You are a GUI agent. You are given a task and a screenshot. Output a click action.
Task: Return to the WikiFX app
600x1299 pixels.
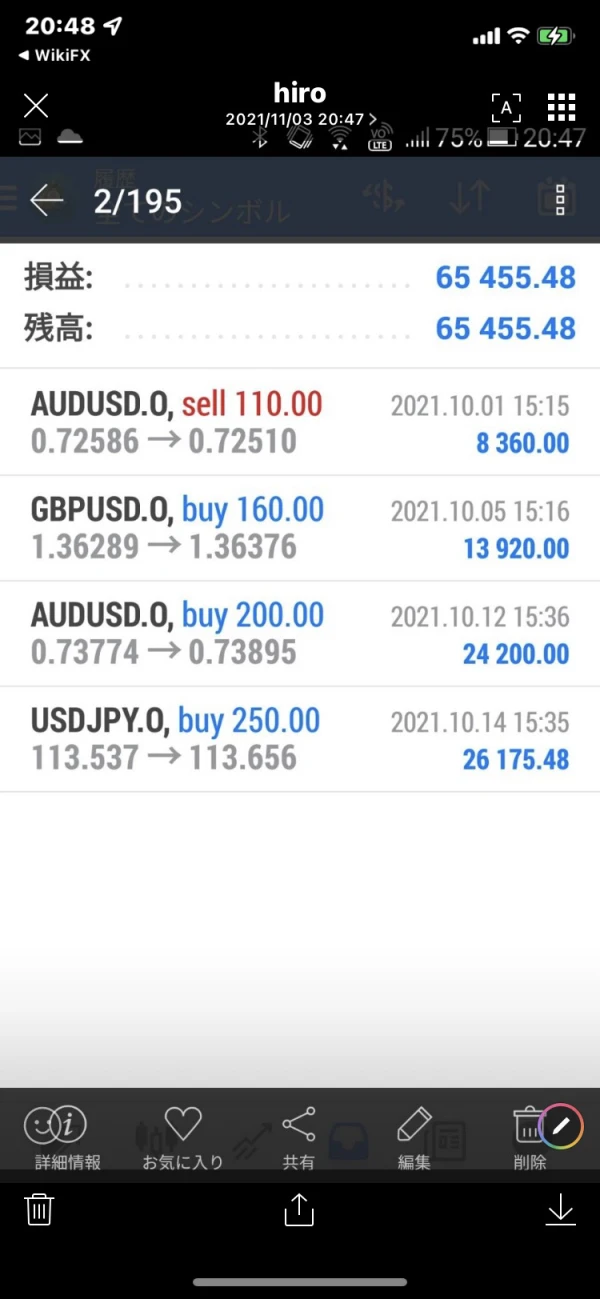tap(54, 56)
